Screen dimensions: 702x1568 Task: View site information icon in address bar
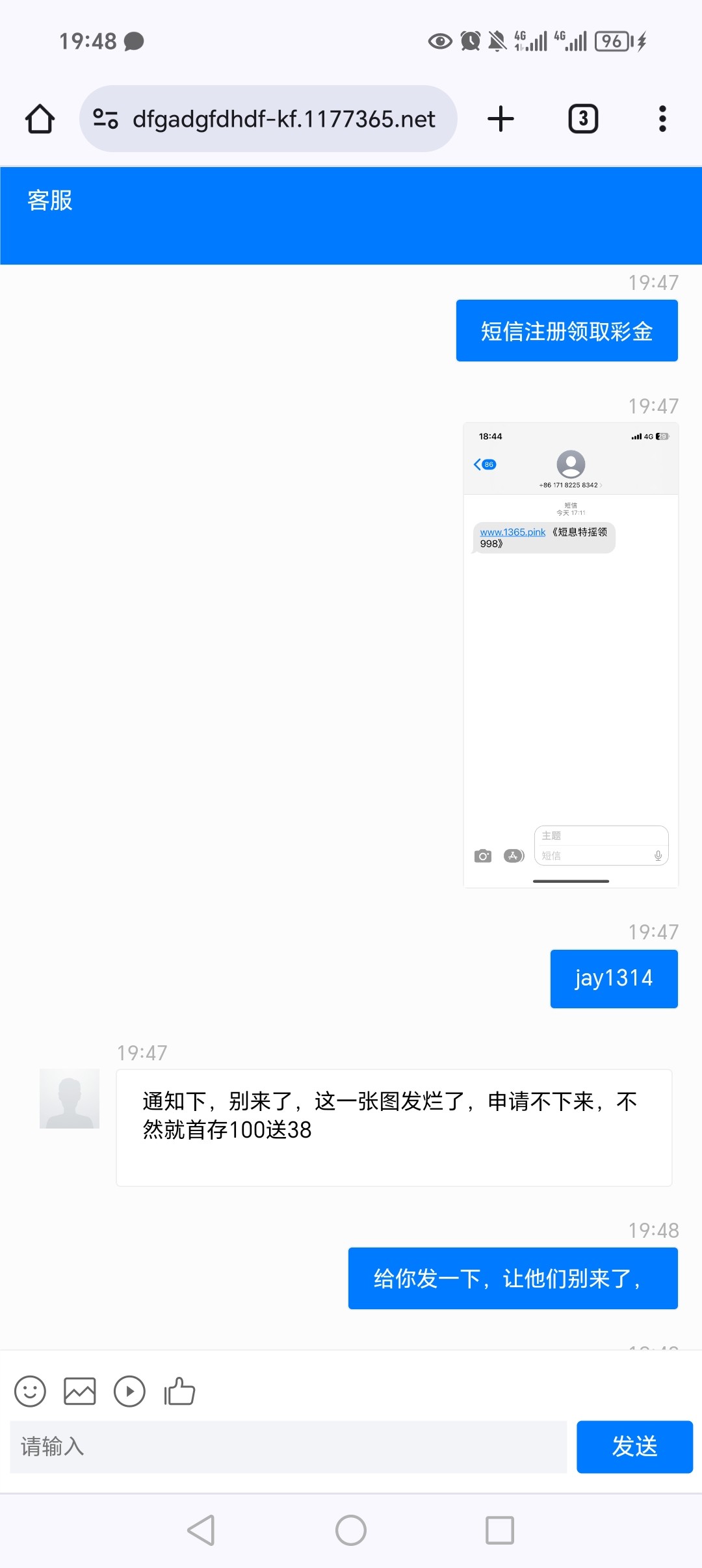pyautogui.click(x=105, y=119)
